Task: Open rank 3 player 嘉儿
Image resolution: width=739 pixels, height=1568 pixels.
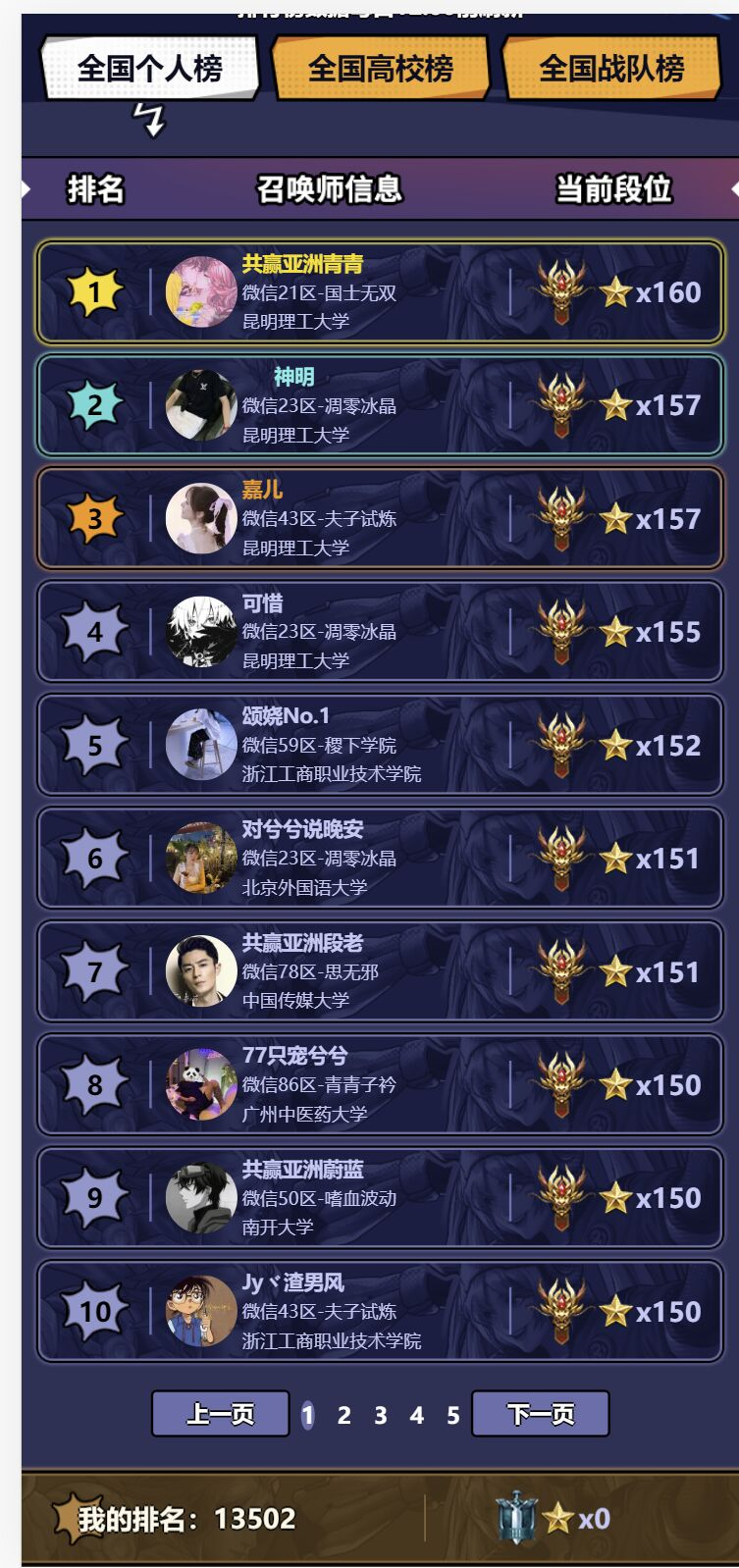Action: (262, 490)
